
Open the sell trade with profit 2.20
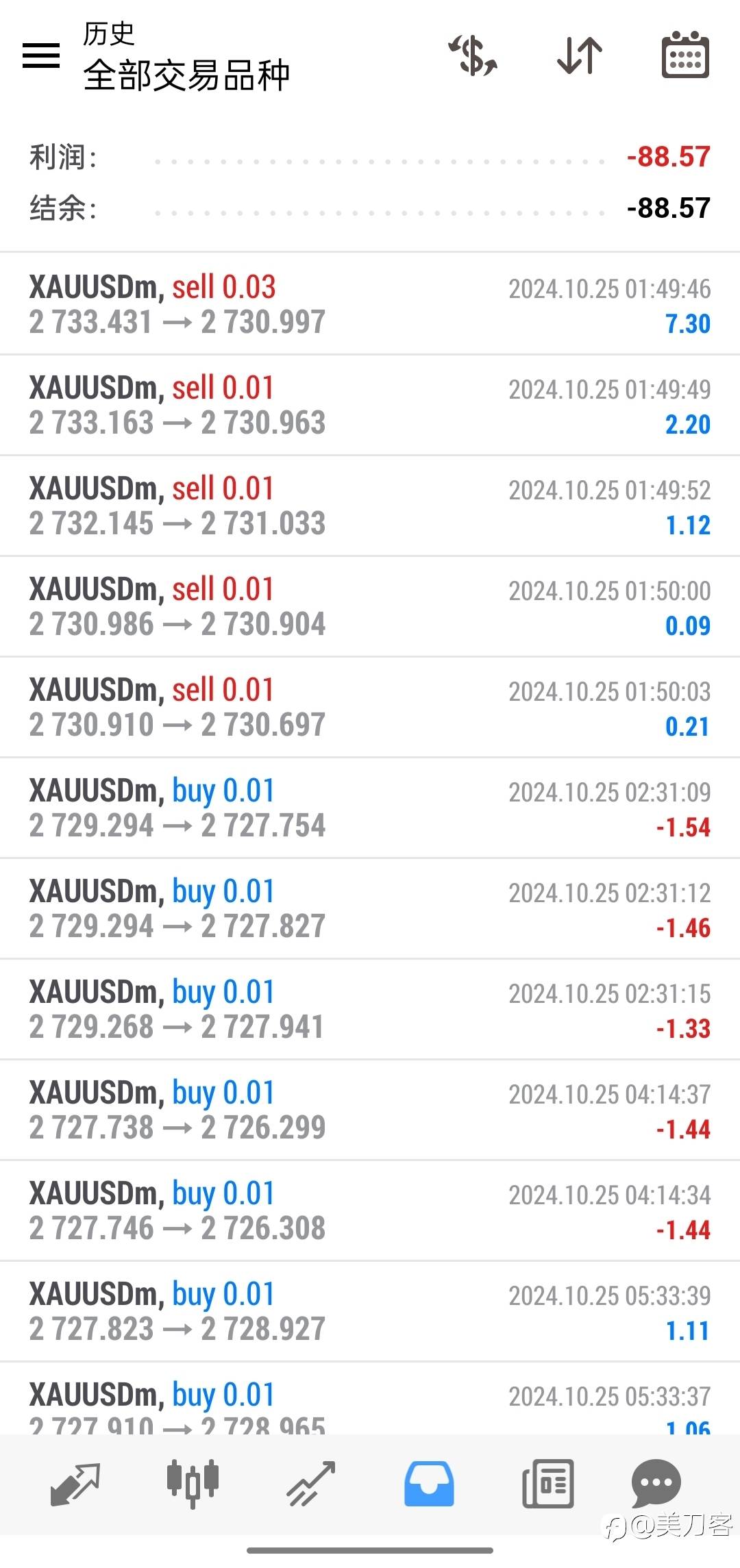point(370,405)
